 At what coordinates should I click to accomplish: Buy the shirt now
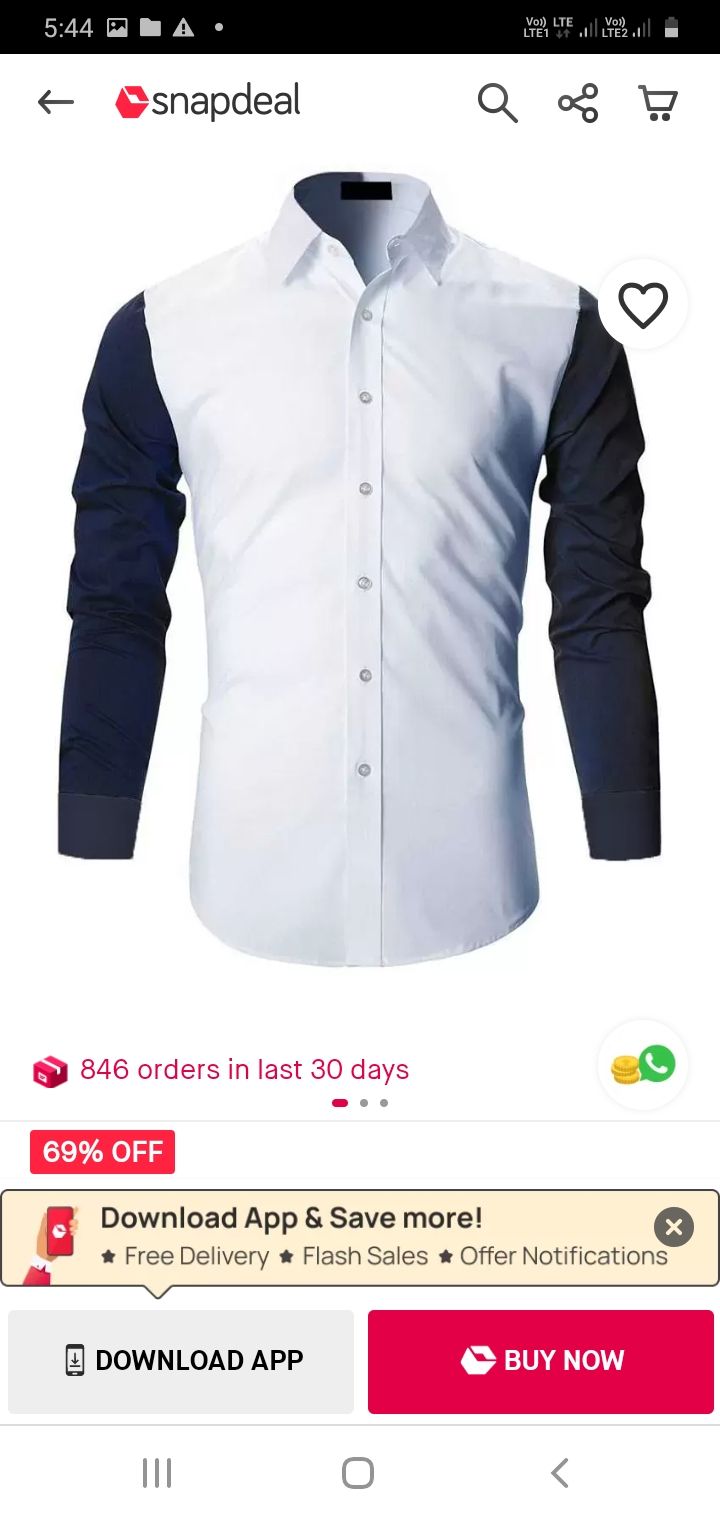click(x=541, y=1361)
